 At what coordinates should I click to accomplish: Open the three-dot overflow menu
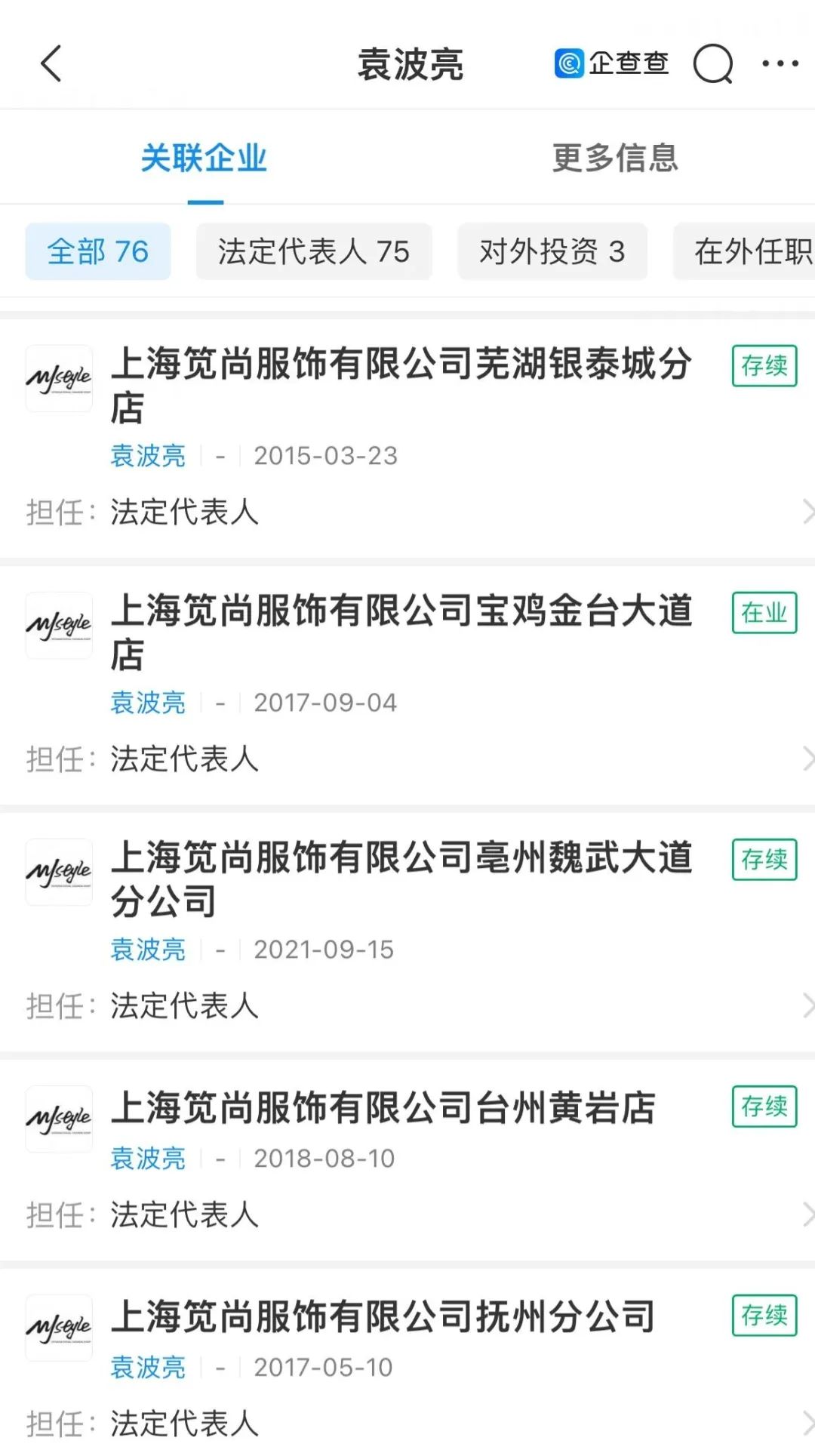coord(780,64)
